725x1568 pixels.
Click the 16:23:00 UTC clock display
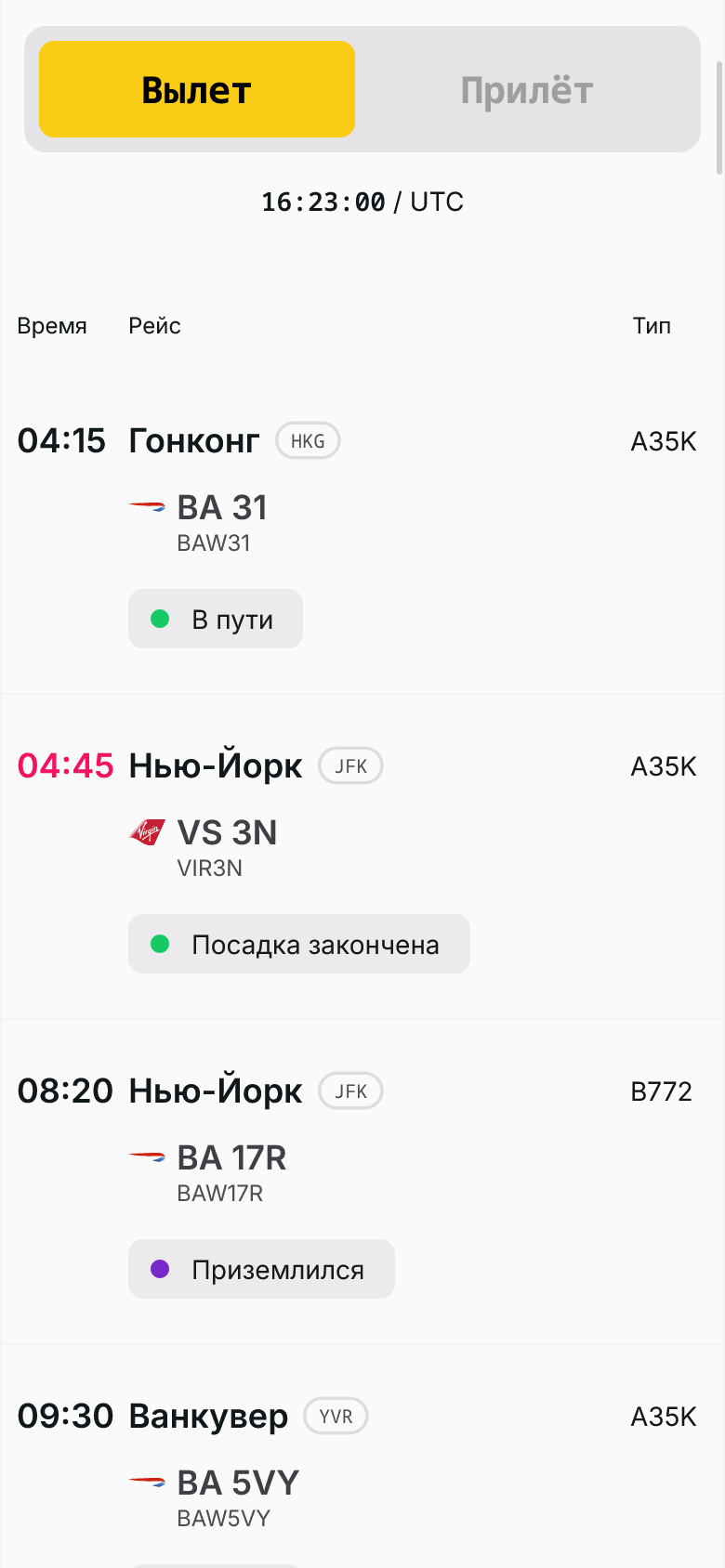[x=362, y=202]
